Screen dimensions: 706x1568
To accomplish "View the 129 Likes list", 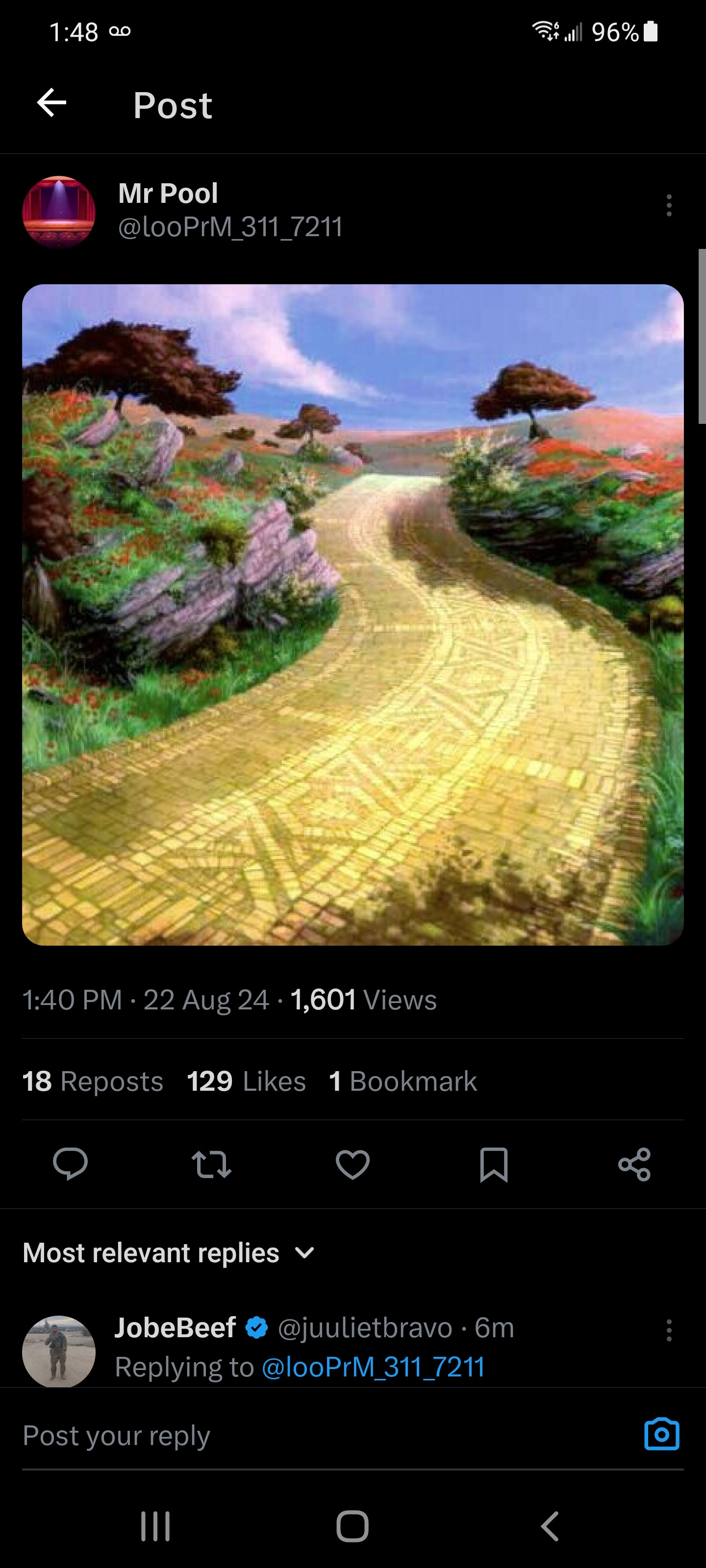I will [246, 1081].
